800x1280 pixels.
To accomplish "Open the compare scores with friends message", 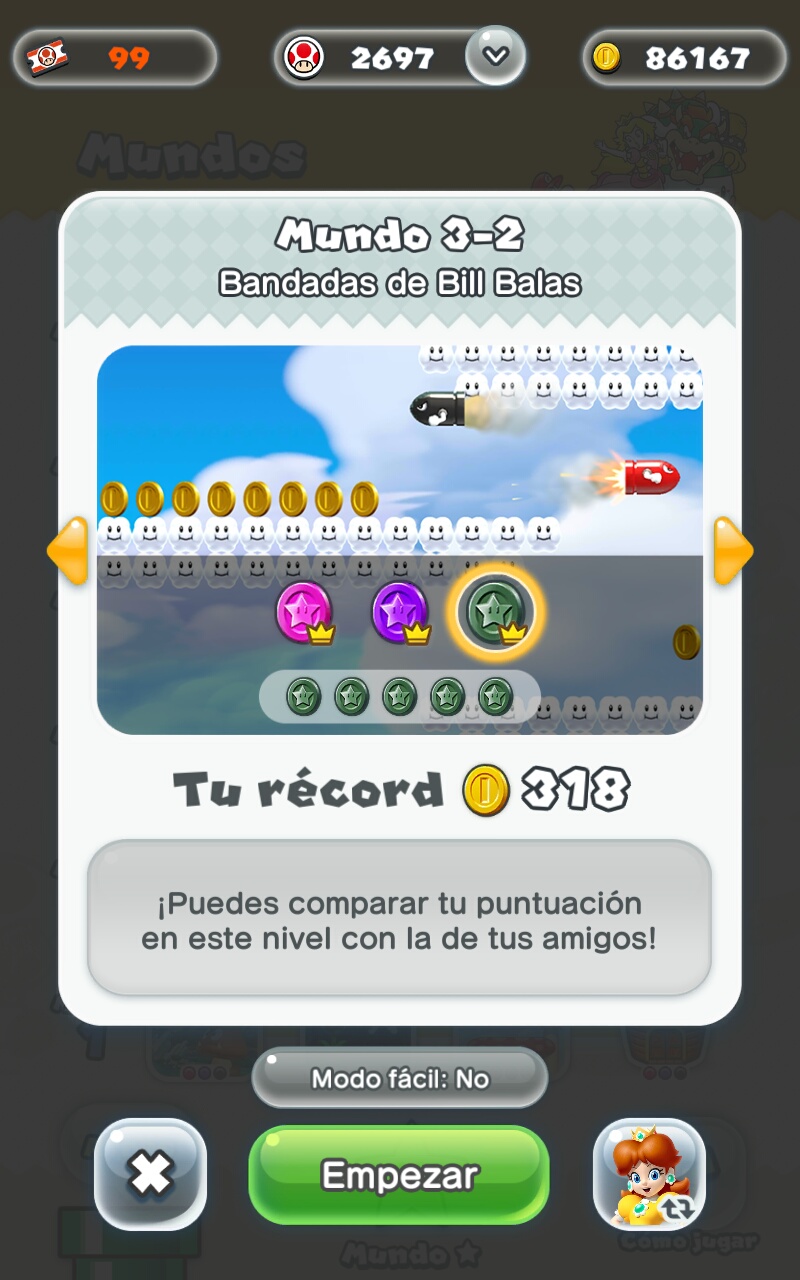I will (399, 920).
